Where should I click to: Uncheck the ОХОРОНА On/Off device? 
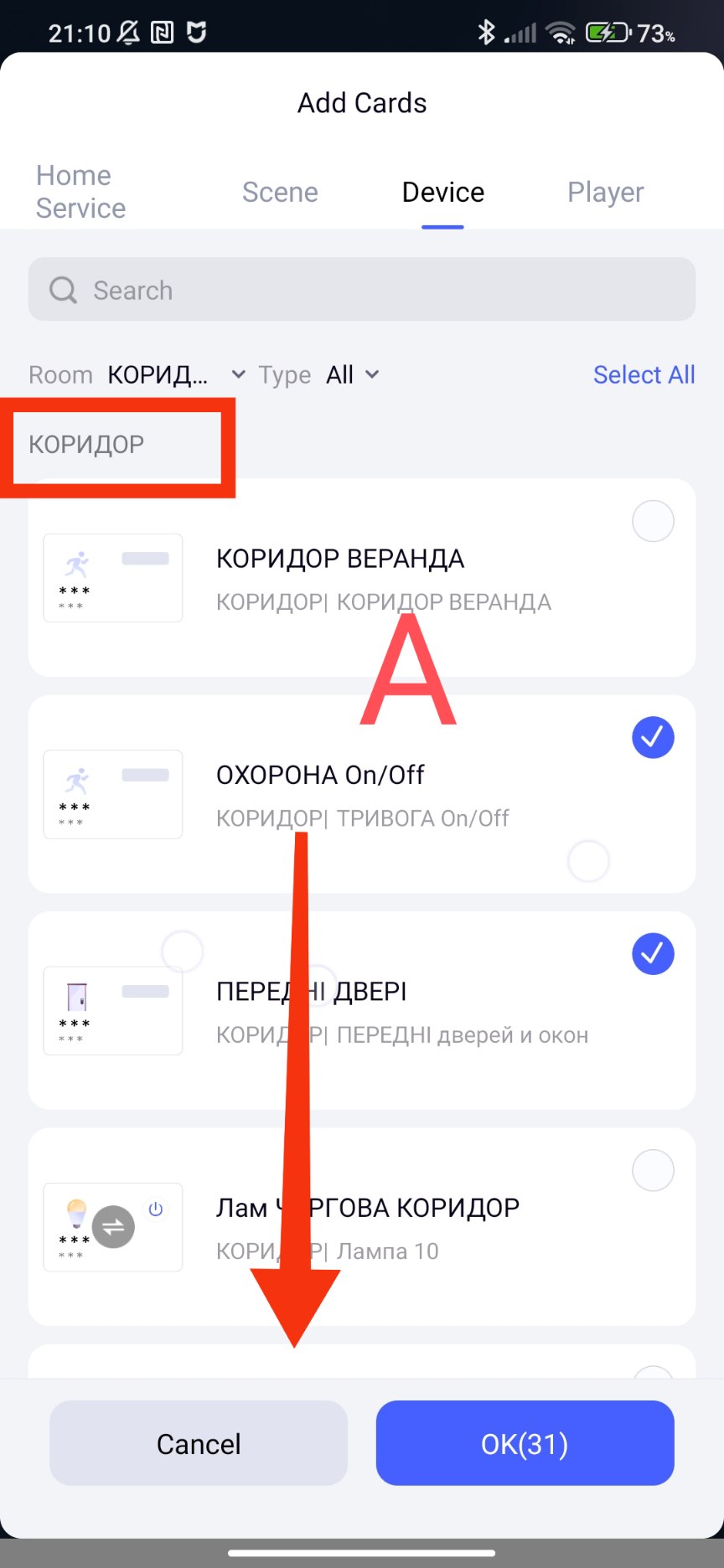click(x=653, y=737)
